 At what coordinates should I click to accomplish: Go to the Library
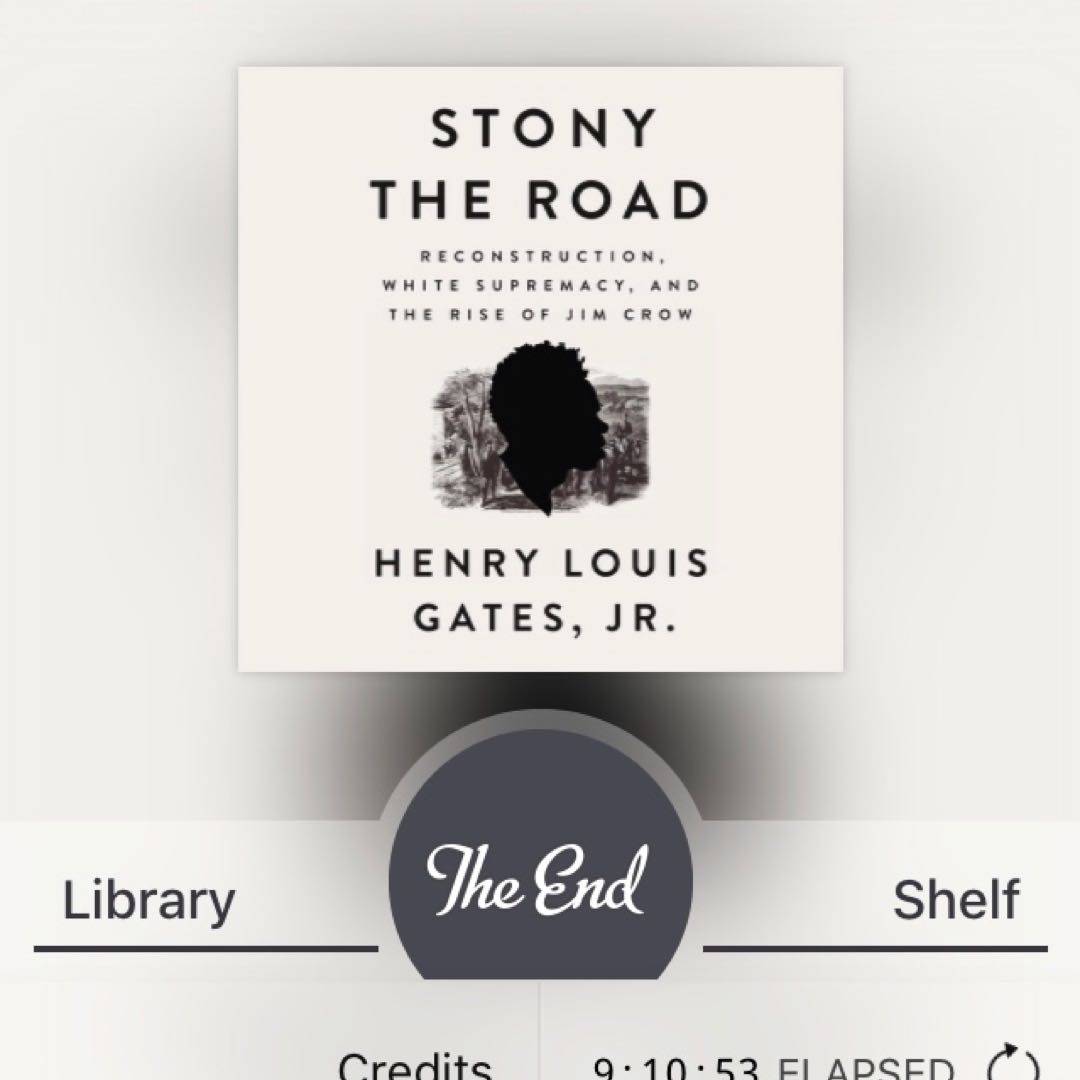[x=149, y=900]
